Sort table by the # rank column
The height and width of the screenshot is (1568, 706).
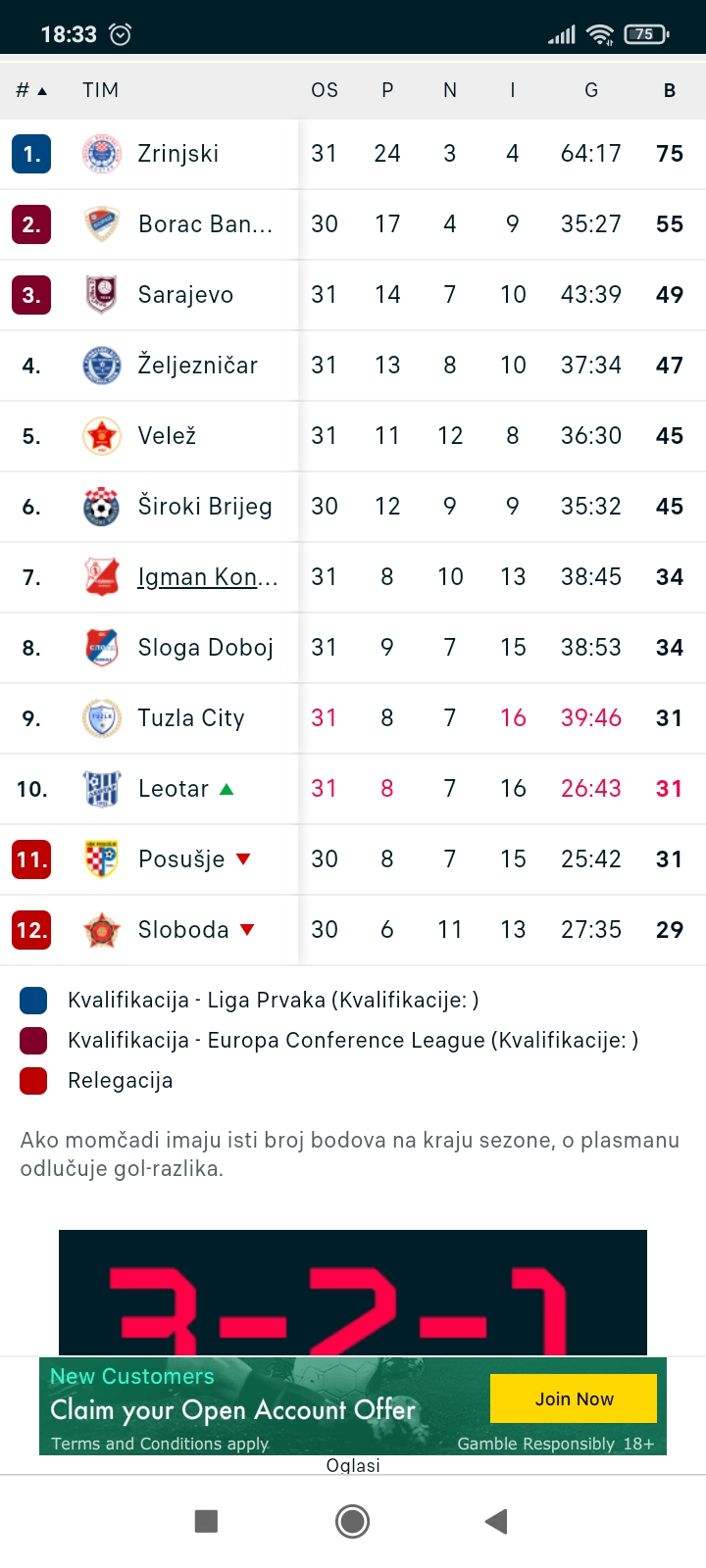tap(31, 90)
